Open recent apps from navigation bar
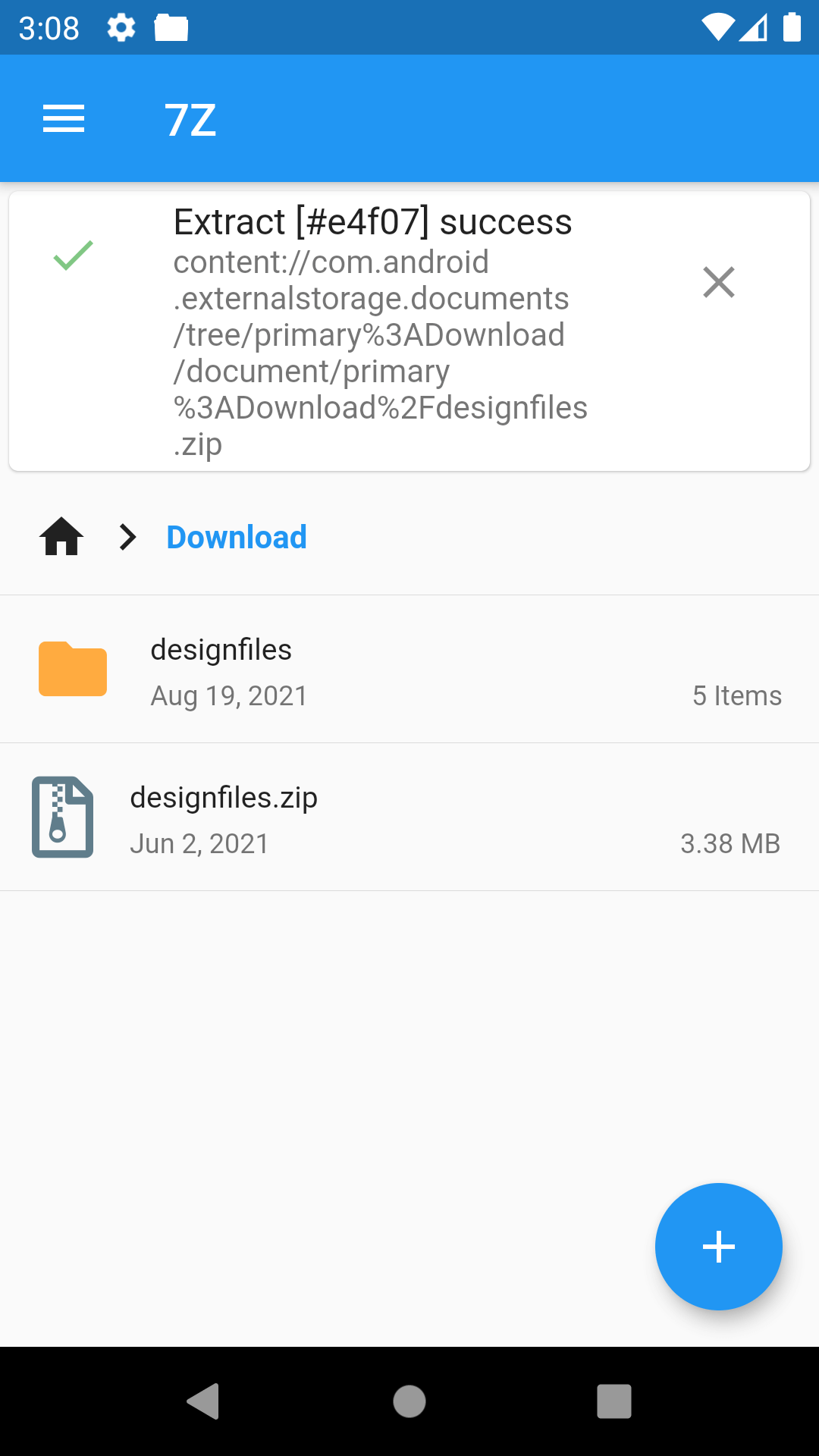This screenshot has width=819, height=1456. coord(613,1401)
